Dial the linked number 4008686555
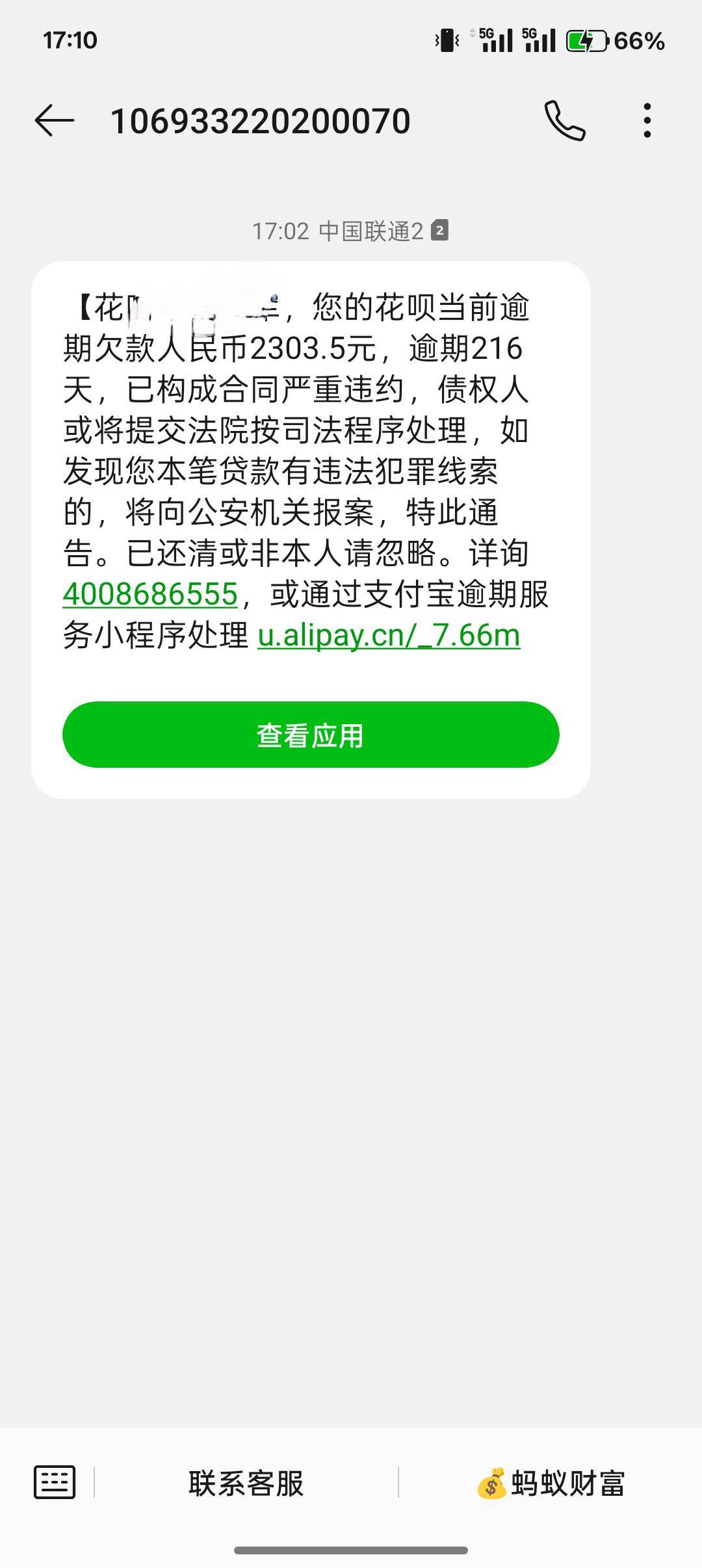The width and height of the screenshot is (702, 1568). (x=150, y=594)
